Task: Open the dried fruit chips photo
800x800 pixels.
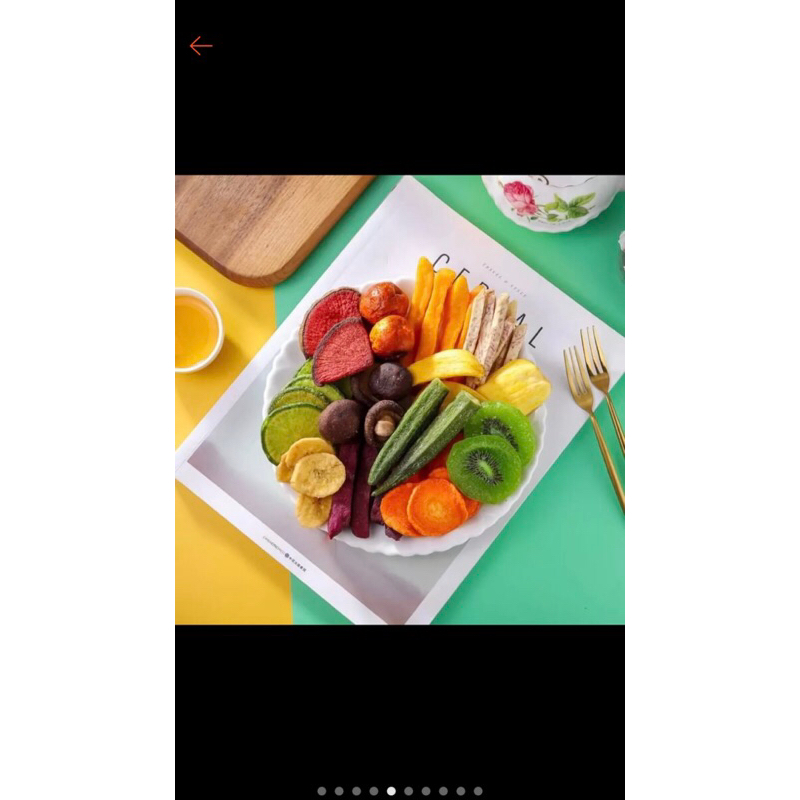Action: pos(400,400)
